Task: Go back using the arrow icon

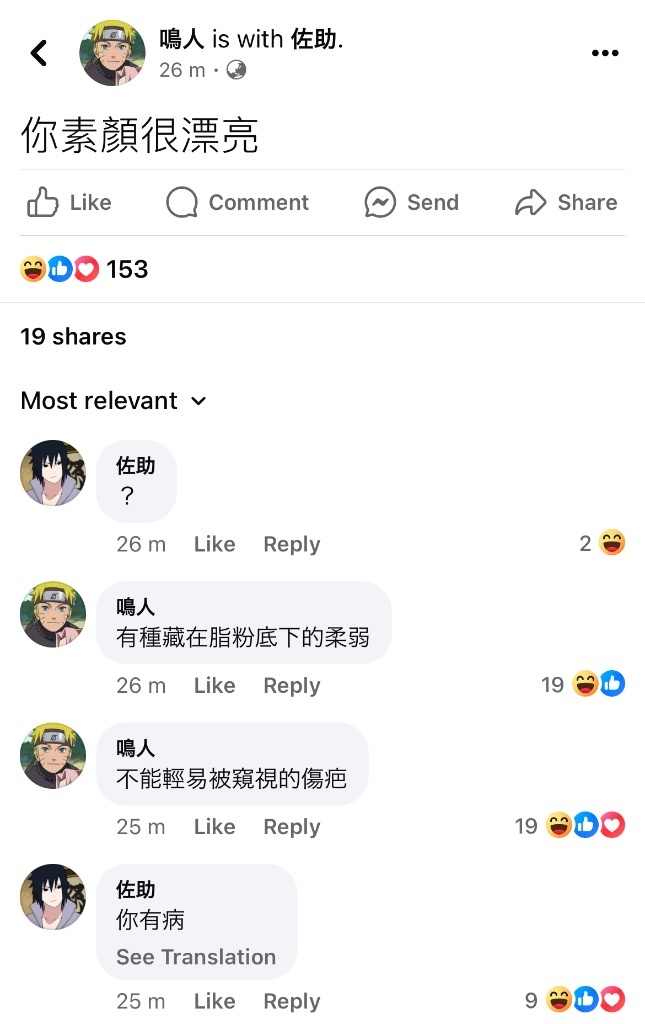Action: coord(39,53)
